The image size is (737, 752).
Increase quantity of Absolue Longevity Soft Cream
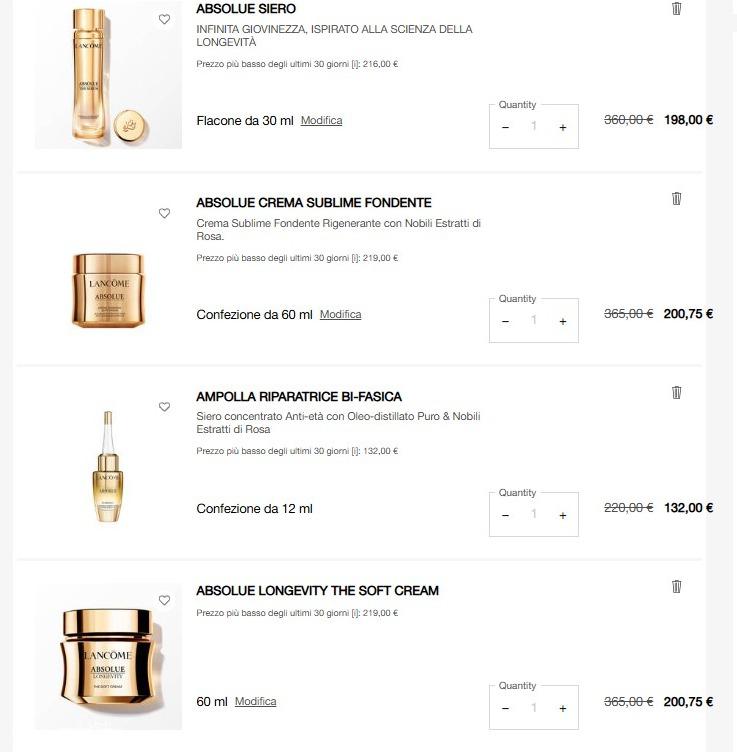(x=562, y=708)
